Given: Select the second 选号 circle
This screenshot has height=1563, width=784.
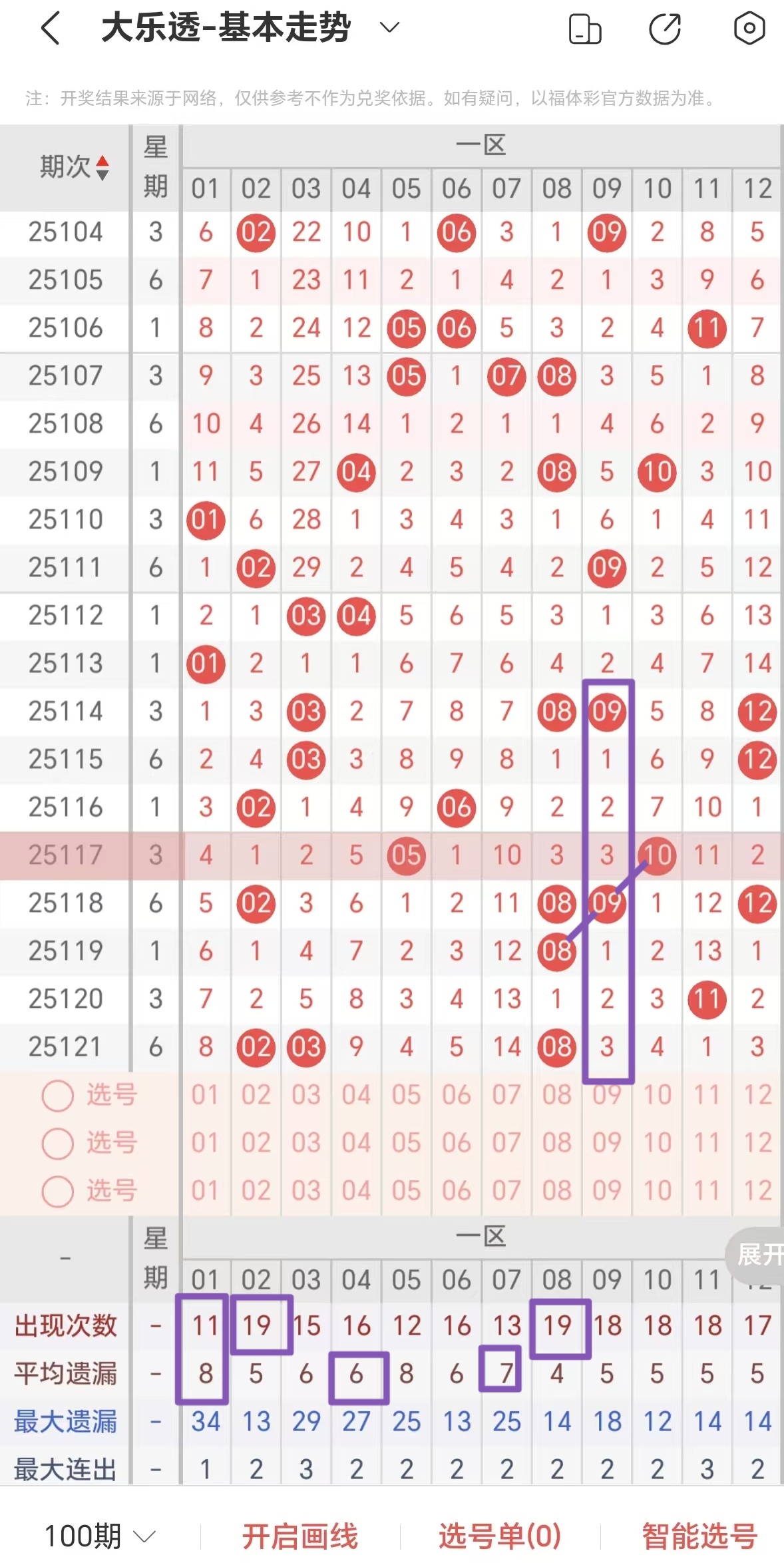Looking at the screenshot, I should tap(57, 1142).
